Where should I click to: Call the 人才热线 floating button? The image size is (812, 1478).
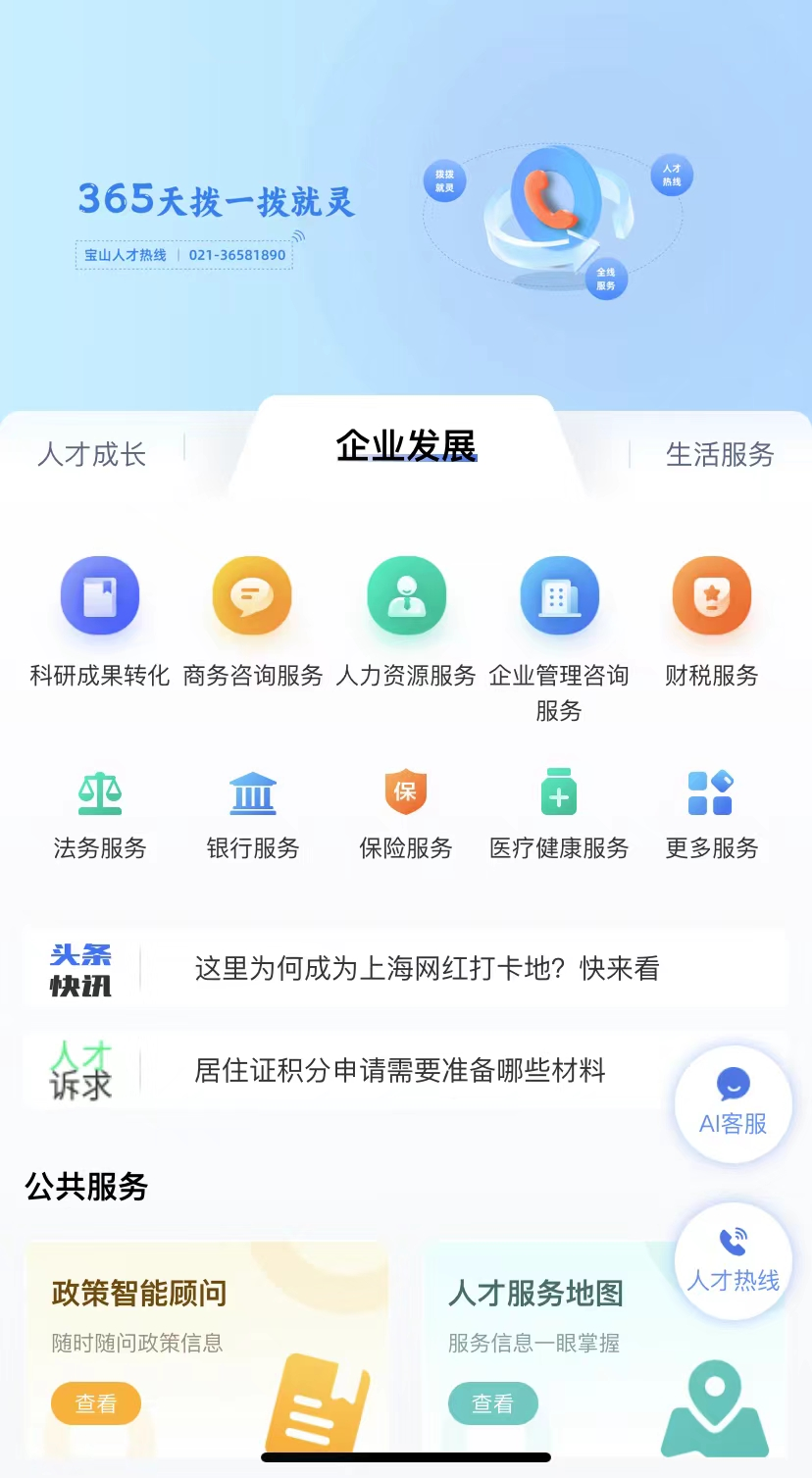(734, 1261)
